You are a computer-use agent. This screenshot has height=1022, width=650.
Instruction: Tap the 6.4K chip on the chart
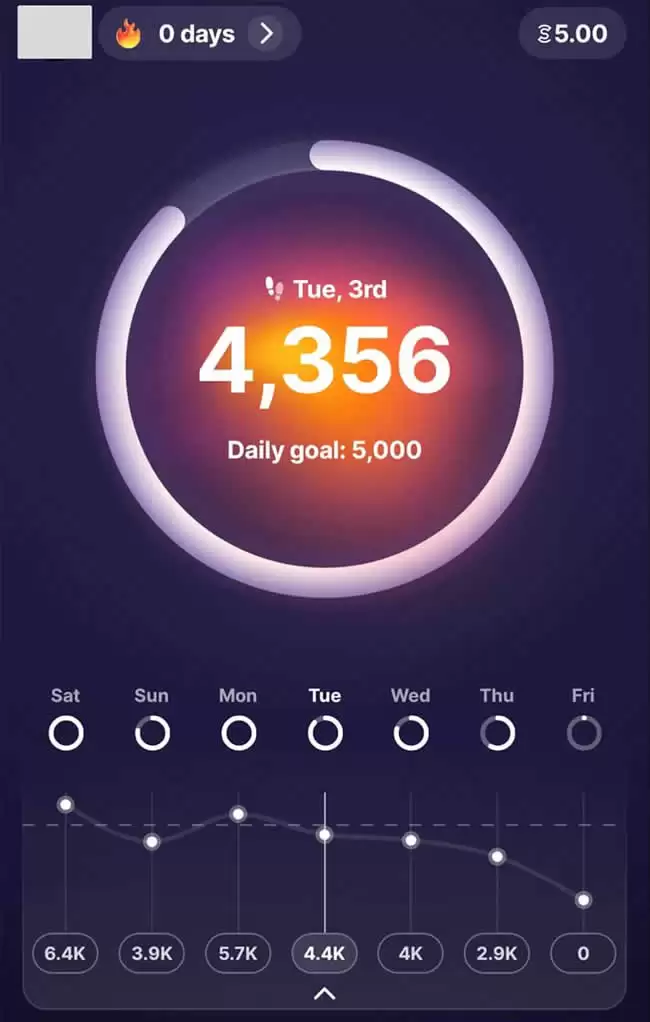65,953
